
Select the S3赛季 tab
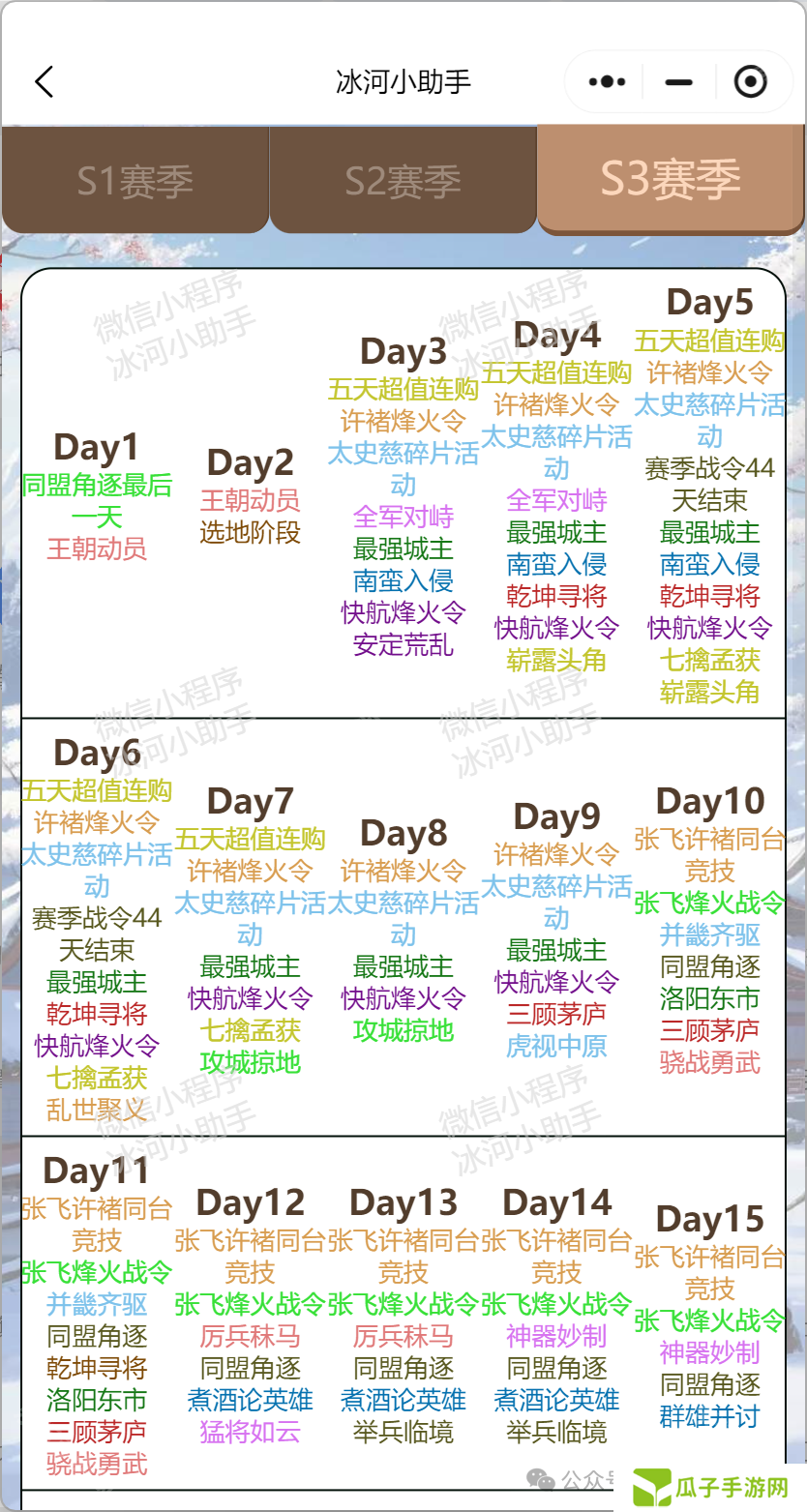coord(671,180)
